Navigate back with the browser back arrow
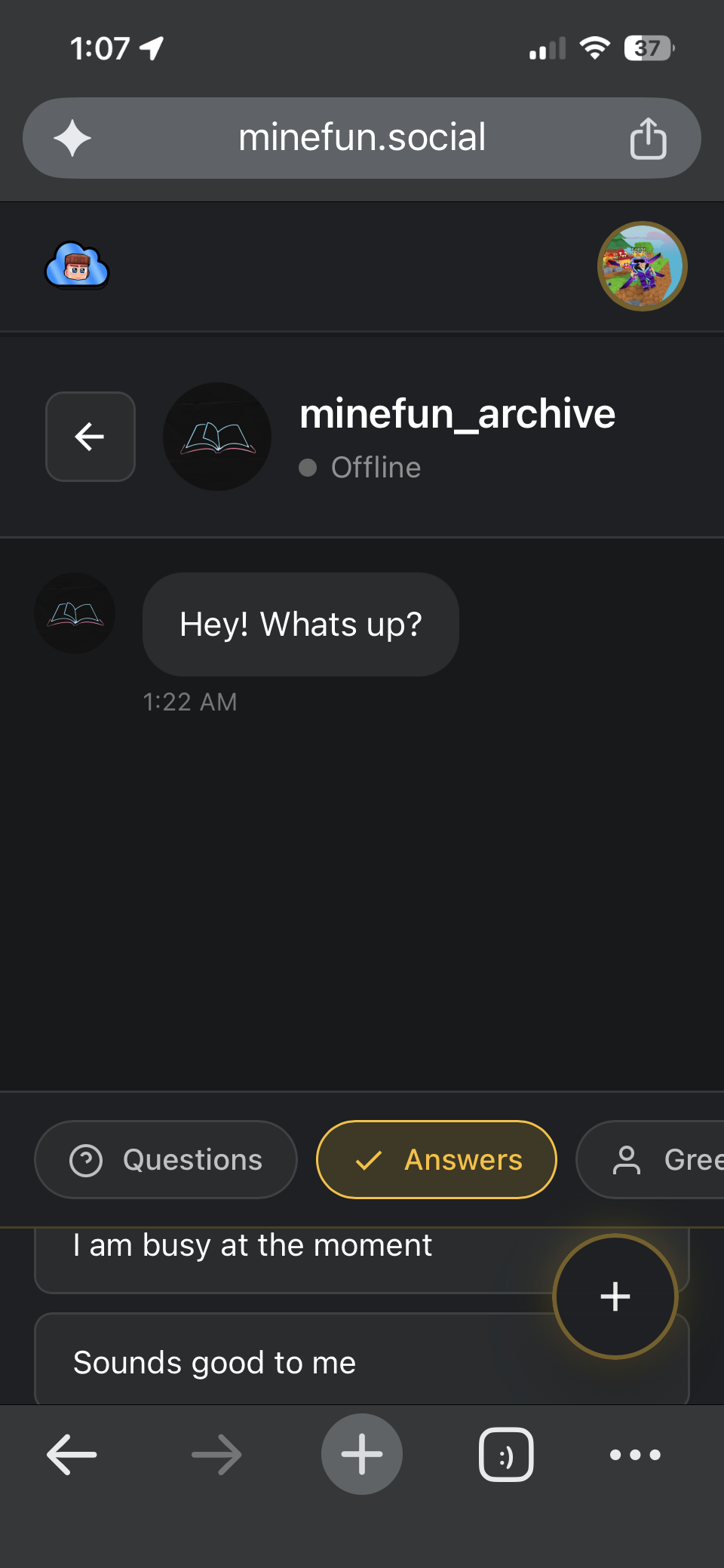Viewport: 724px width, 1568px height. coord(72,1454)
